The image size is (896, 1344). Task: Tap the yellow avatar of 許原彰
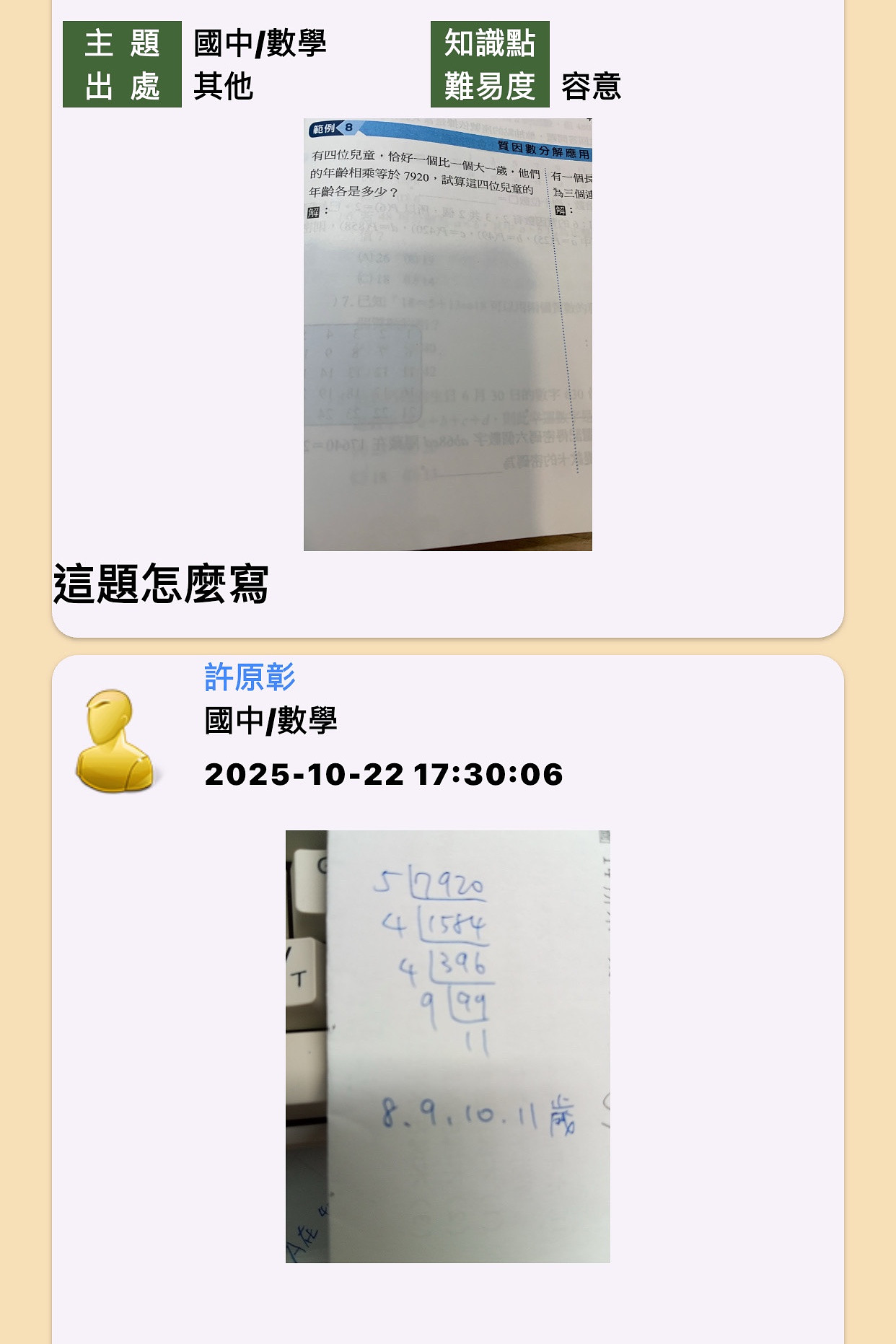point(115,741)
